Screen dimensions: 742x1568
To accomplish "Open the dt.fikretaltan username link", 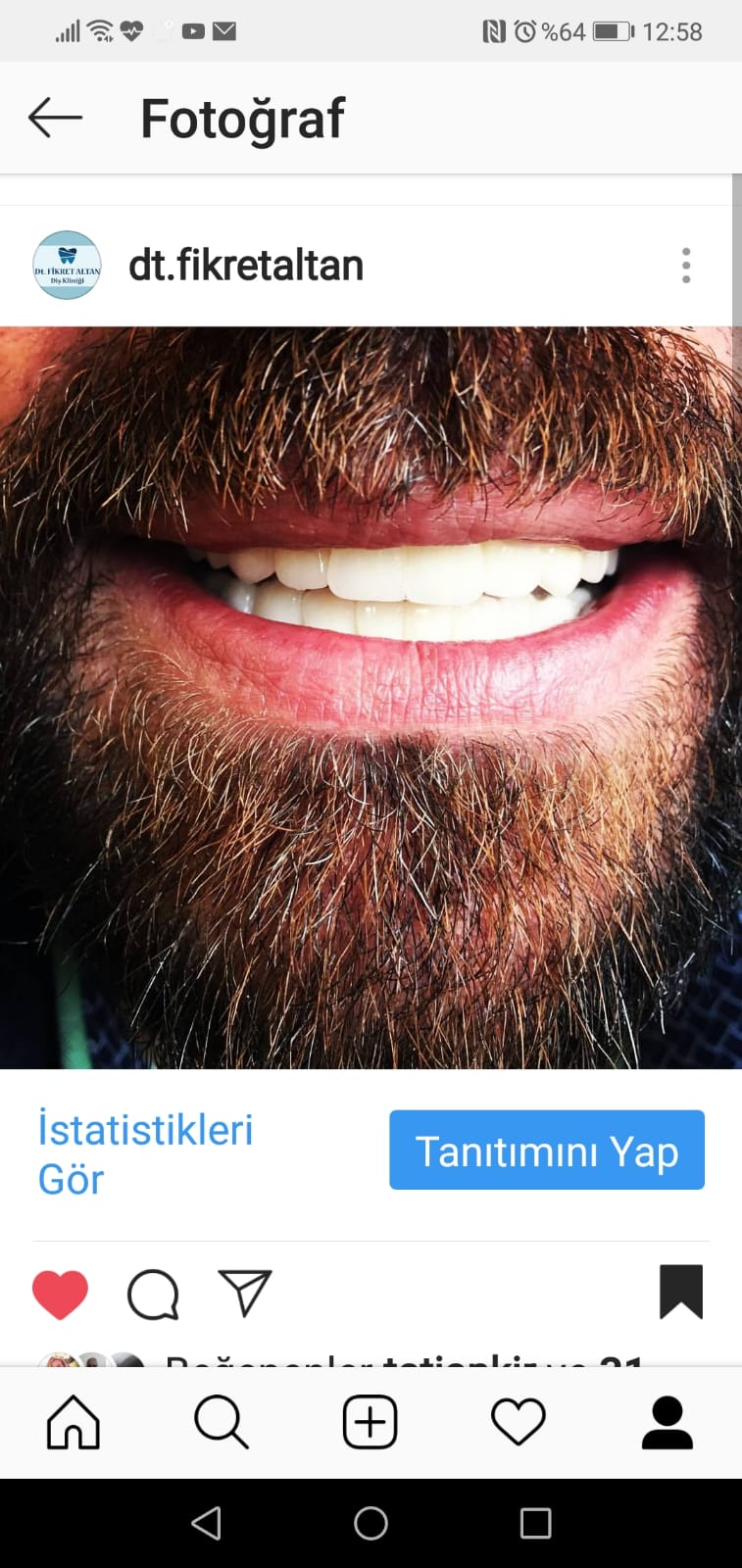I will pos(246,266).
